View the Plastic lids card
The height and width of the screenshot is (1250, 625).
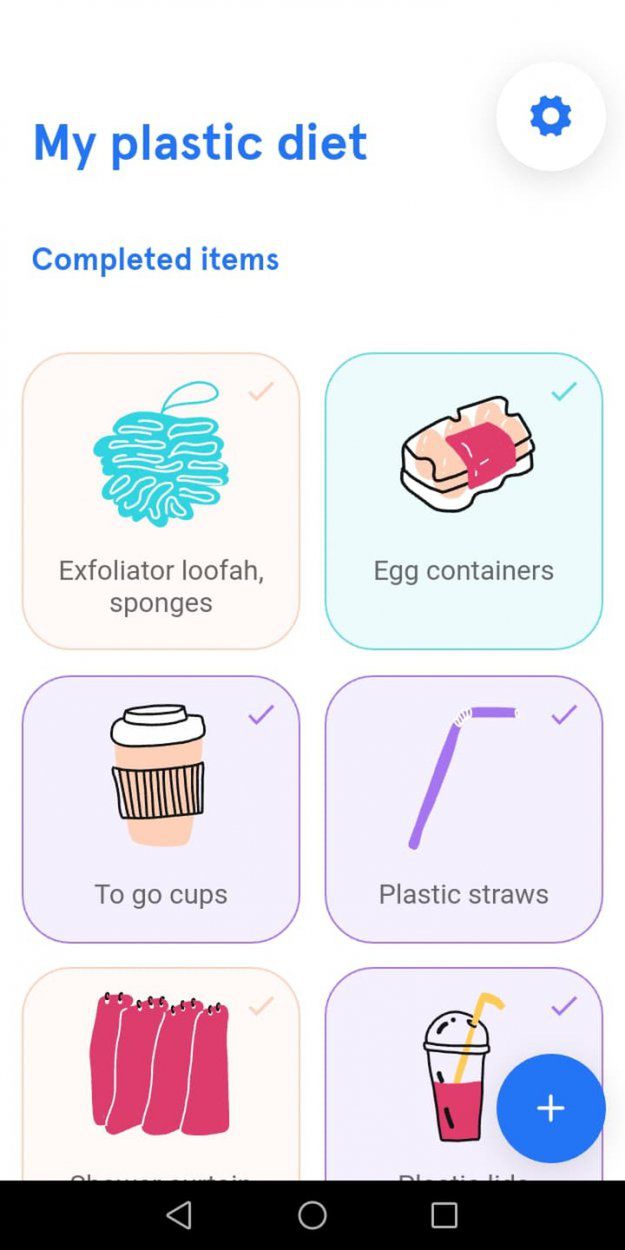420,1075
